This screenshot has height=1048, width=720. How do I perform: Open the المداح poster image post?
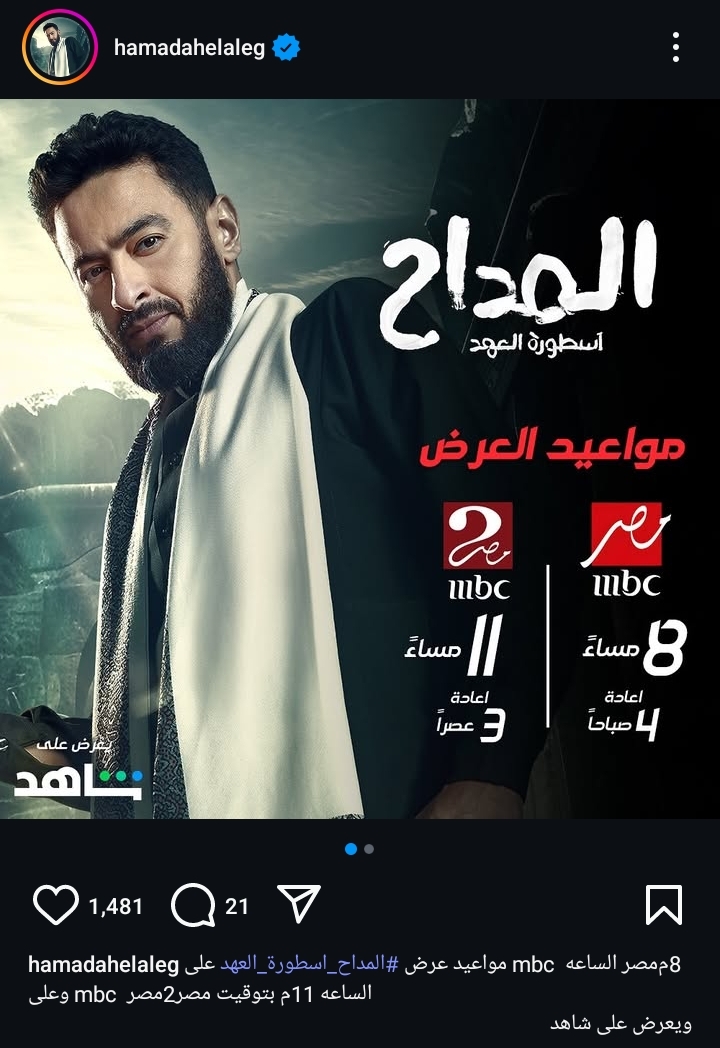click(x=360, y=458)
